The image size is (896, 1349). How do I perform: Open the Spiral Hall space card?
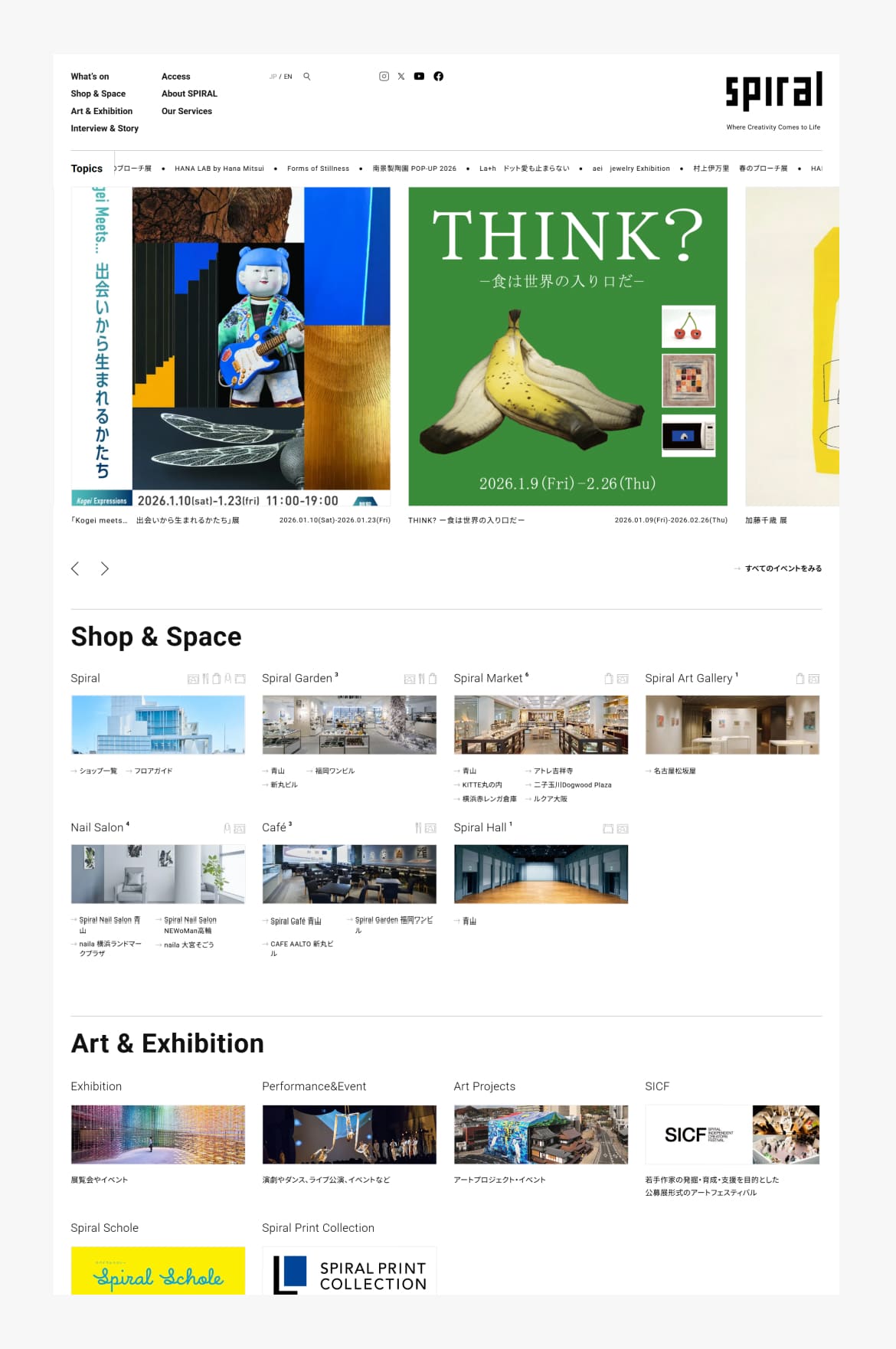(x=541, y=874)
